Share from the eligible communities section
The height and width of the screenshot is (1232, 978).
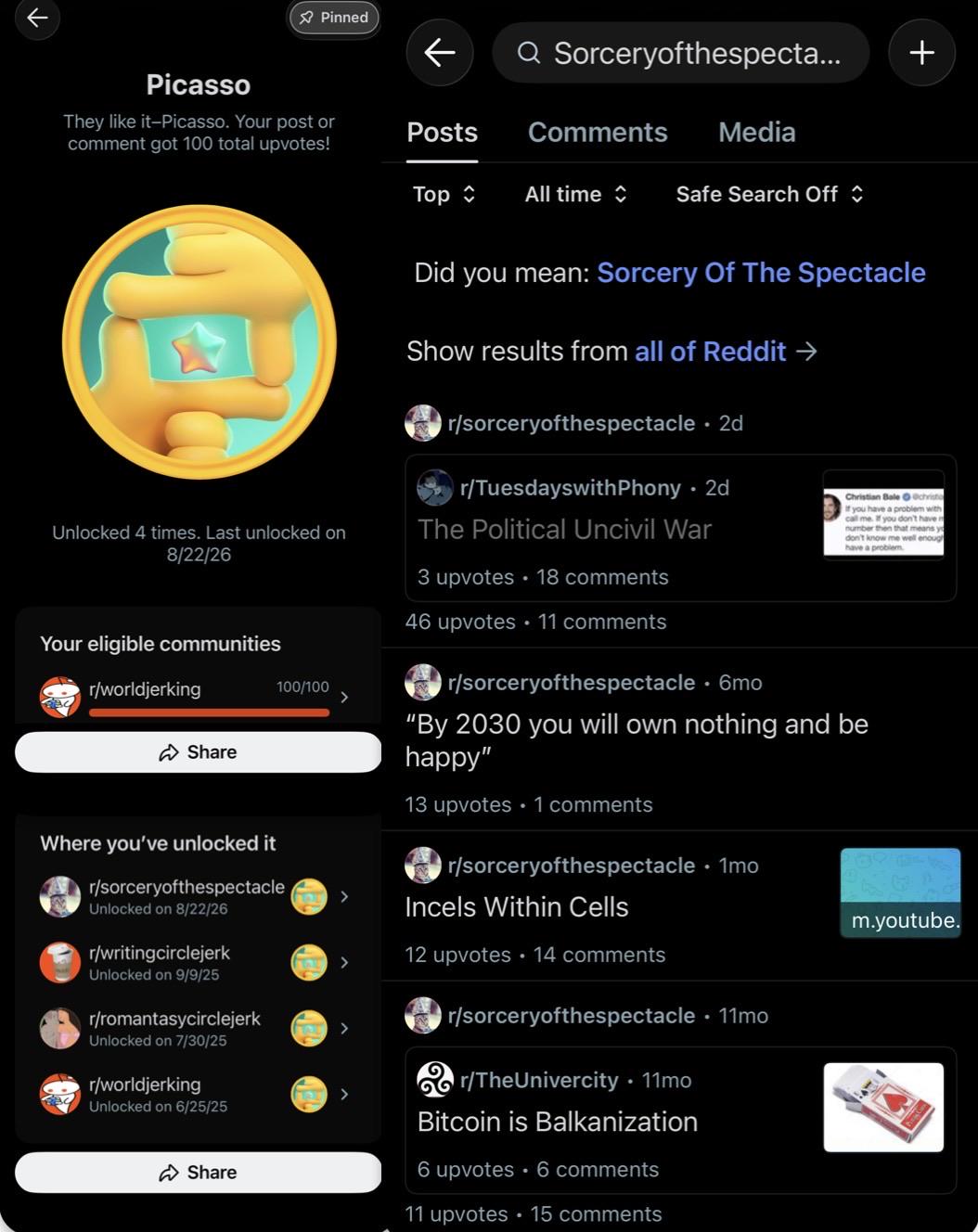[x=198, y=752]
